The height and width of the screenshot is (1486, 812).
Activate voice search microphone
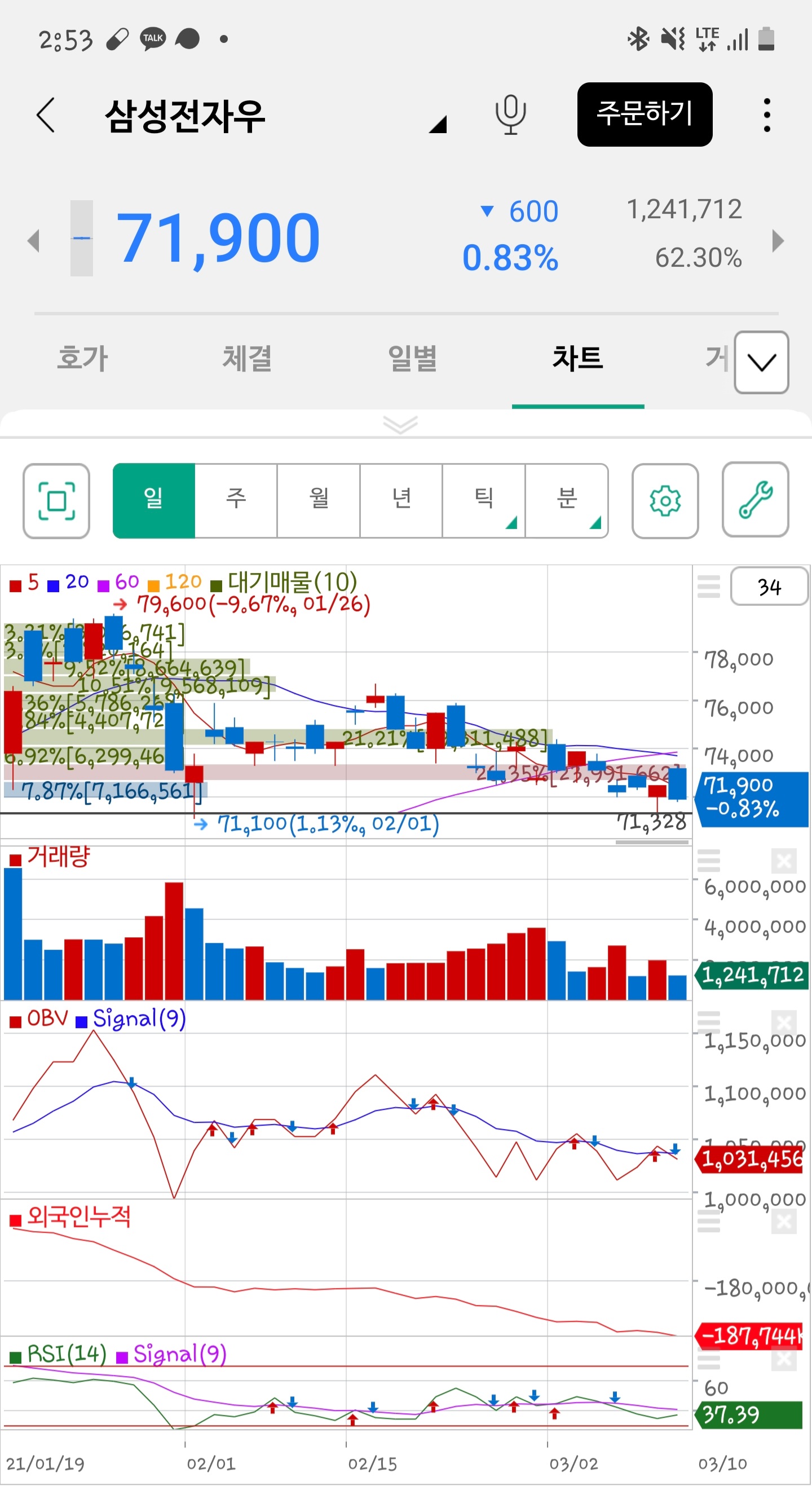click(x=510, y=115)
